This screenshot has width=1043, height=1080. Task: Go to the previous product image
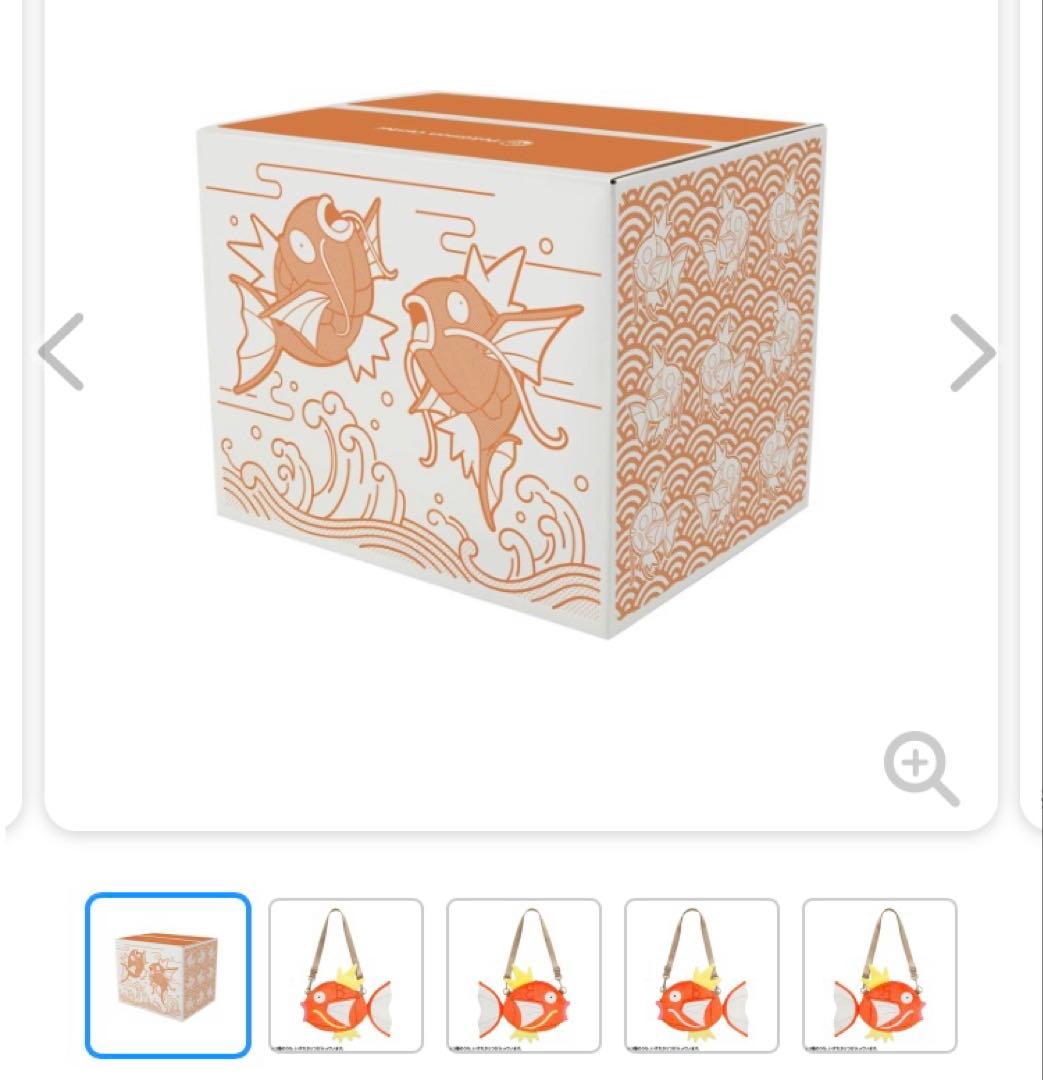62,352
